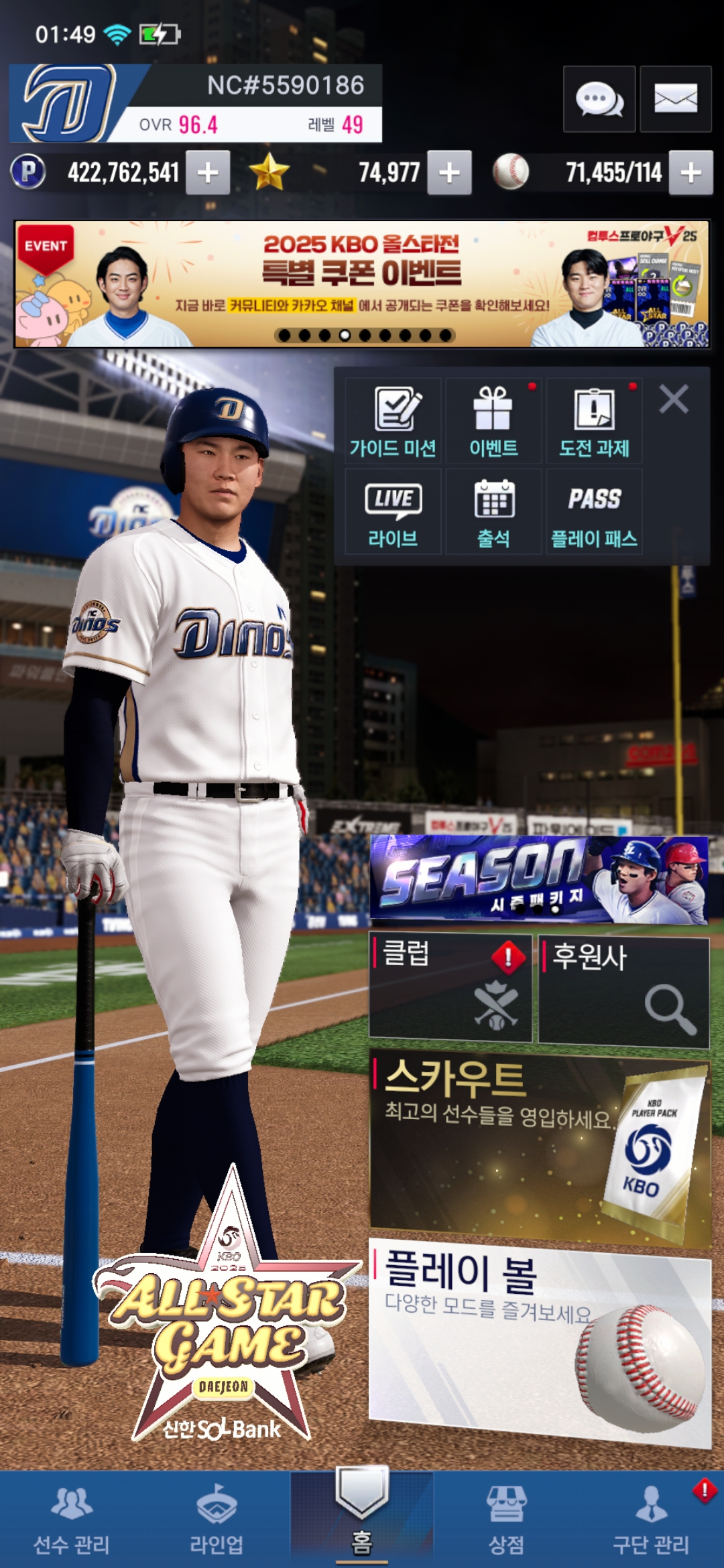Open 가이드 미션
The width and height of the screenshot is (724, 1568).
[x=393, y=421]
